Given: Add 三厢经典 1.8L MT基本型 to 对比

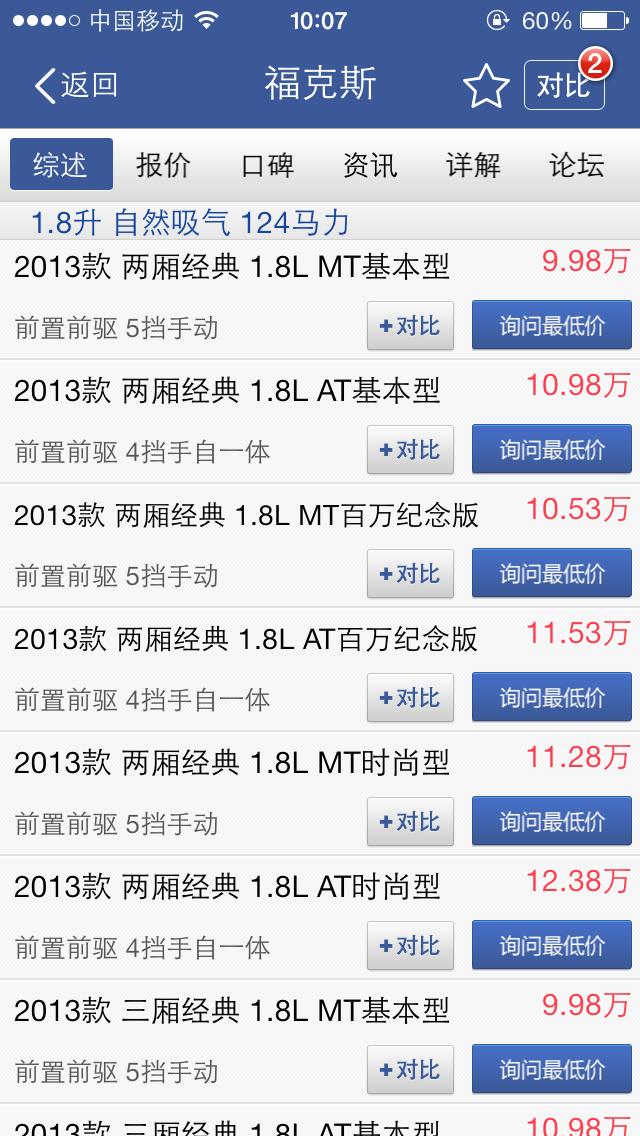Looking at the screenshot, I should (x=410, y=1070).
